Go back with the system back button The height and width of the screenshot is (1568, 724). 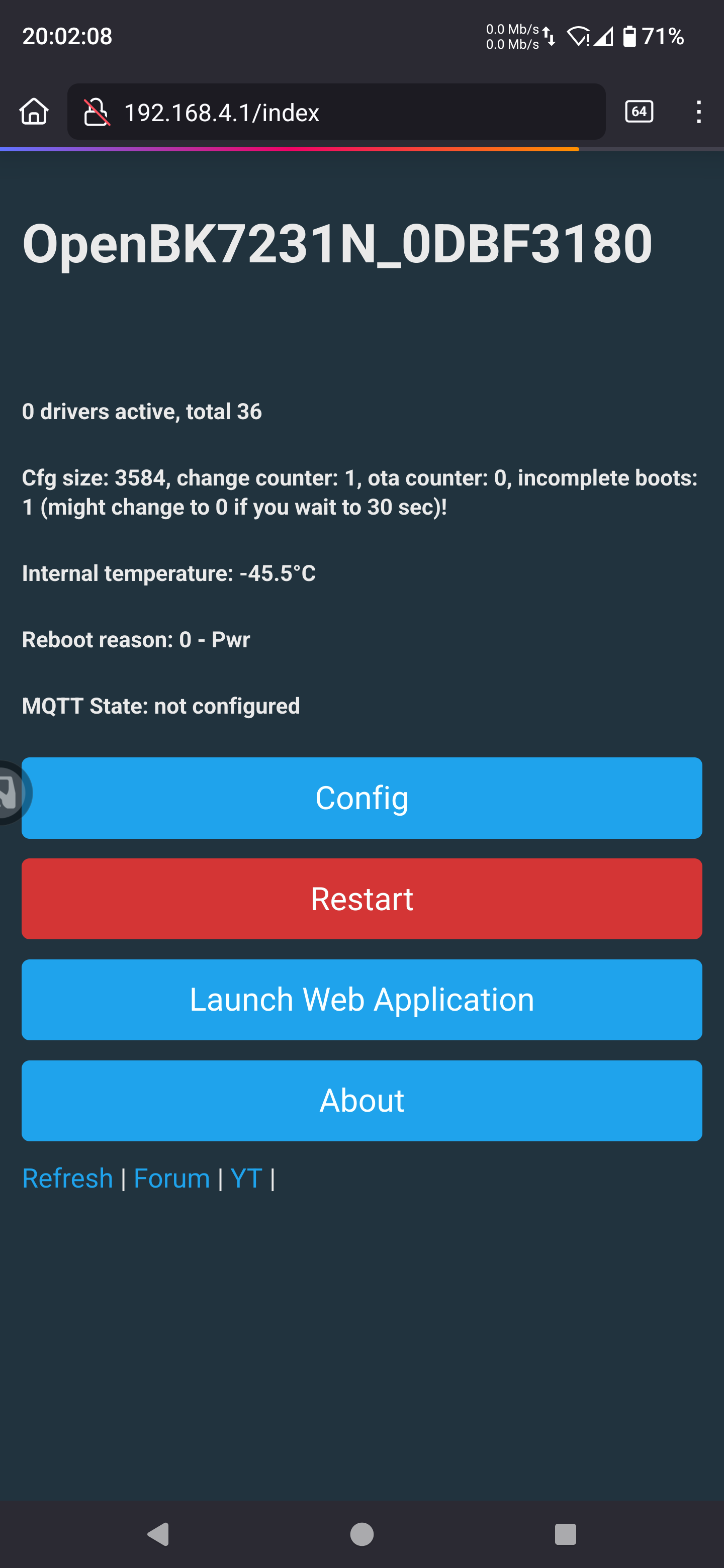(158, 1534)
